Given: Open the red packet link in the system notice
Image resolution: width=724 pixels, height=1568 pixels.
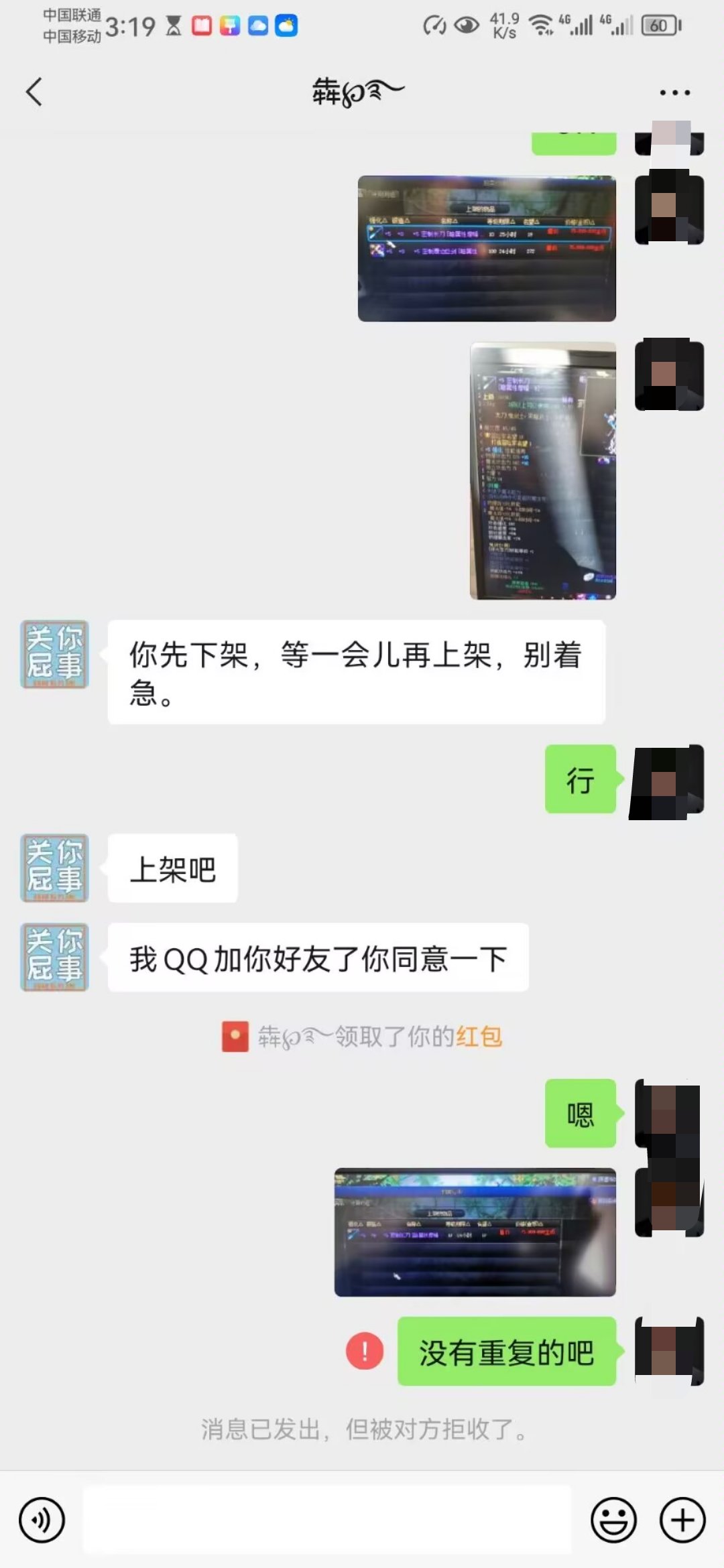Looking at the screenshot, I should [479, 1037].
